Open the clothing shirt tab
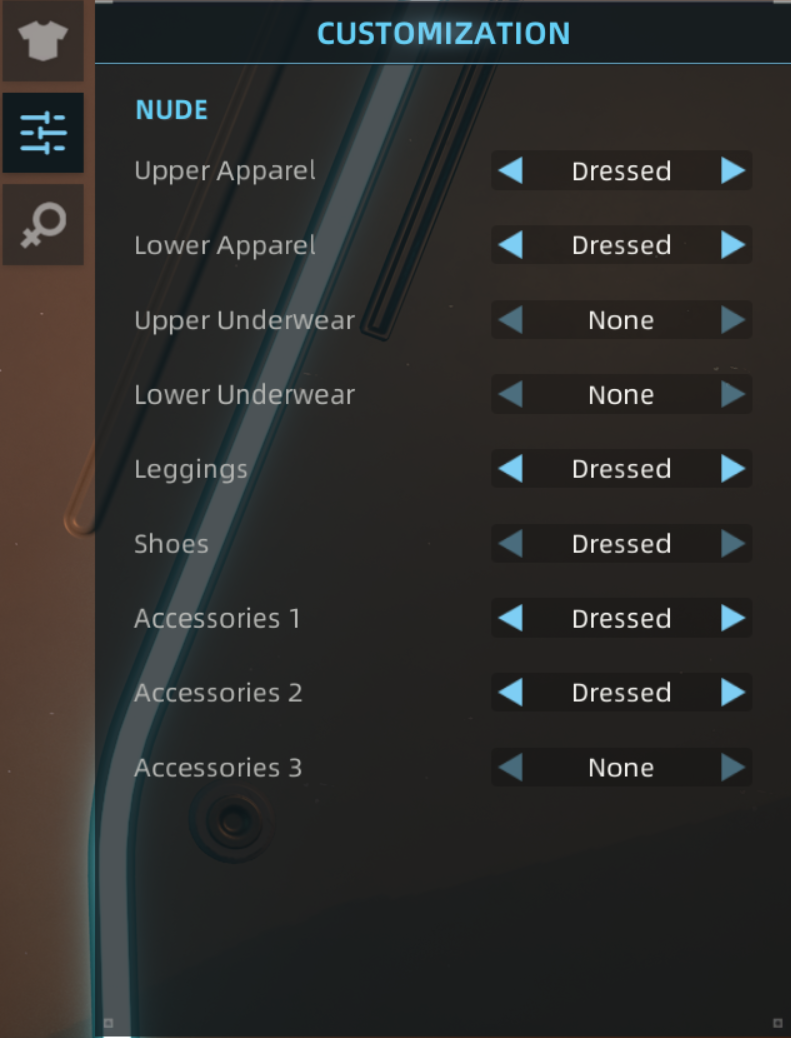The width and height of the screenshot is (791, 1038). [x=43, y=42]
